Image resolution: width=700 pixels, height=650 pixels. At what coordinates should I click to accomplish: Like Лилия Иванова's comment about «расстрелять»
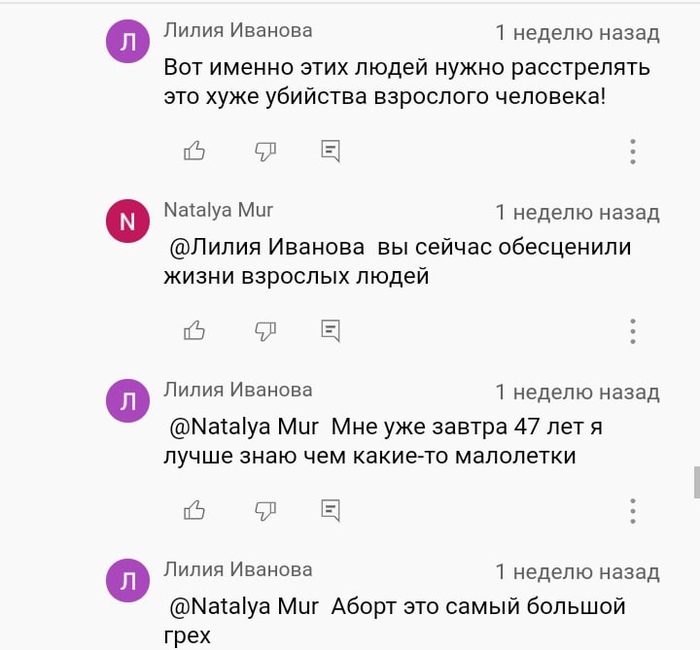pyautogui.click(x=195, y=151)
